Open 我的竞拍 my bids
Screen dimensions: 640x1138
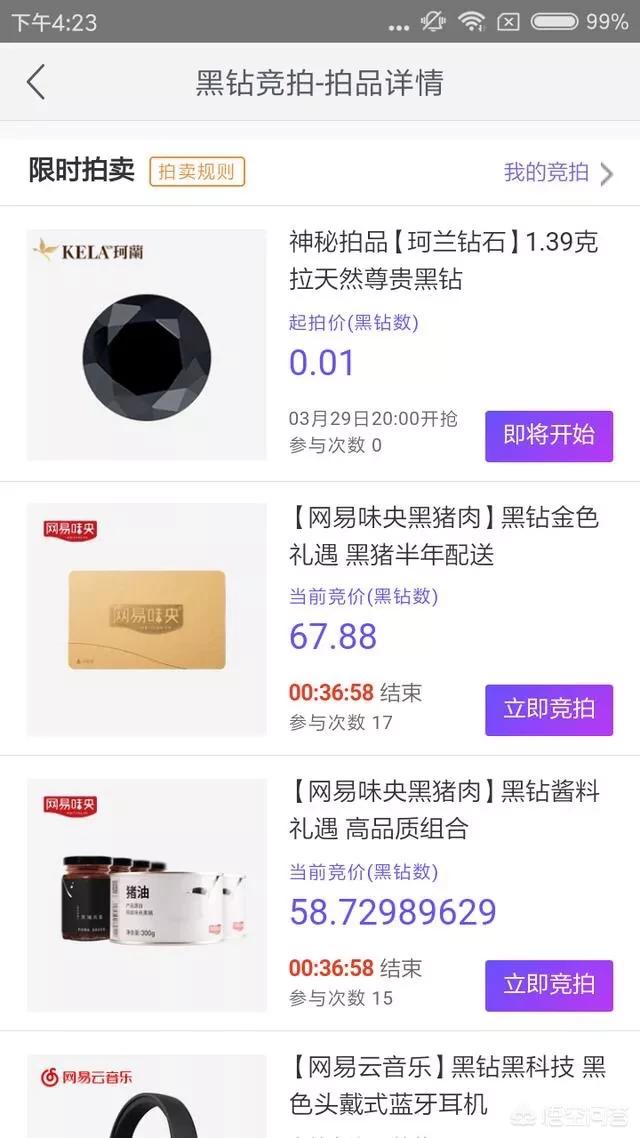point(558,172)
